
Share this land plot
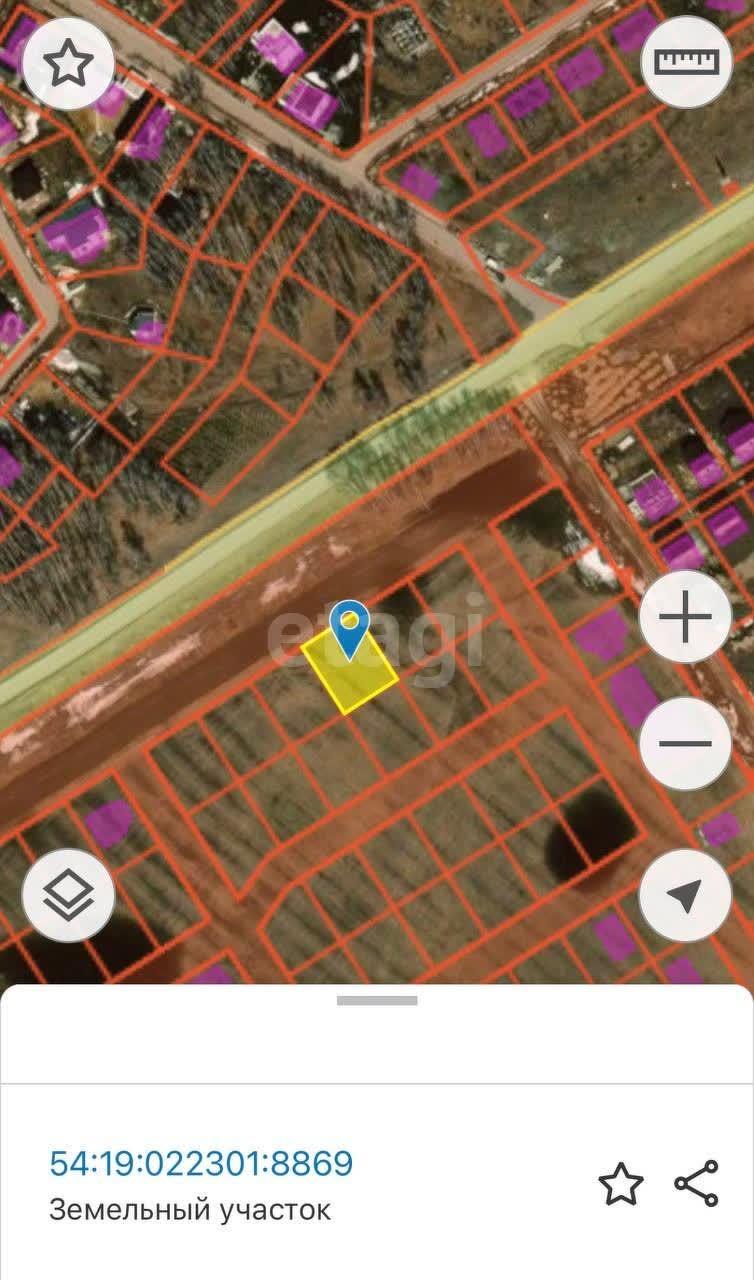tap(697, 1184)
